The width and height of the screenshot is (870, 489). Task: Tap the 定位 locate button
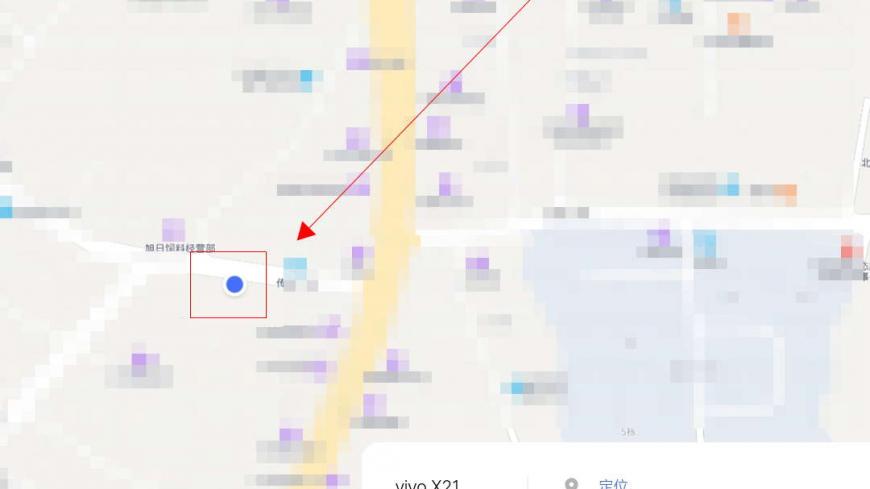600,484
